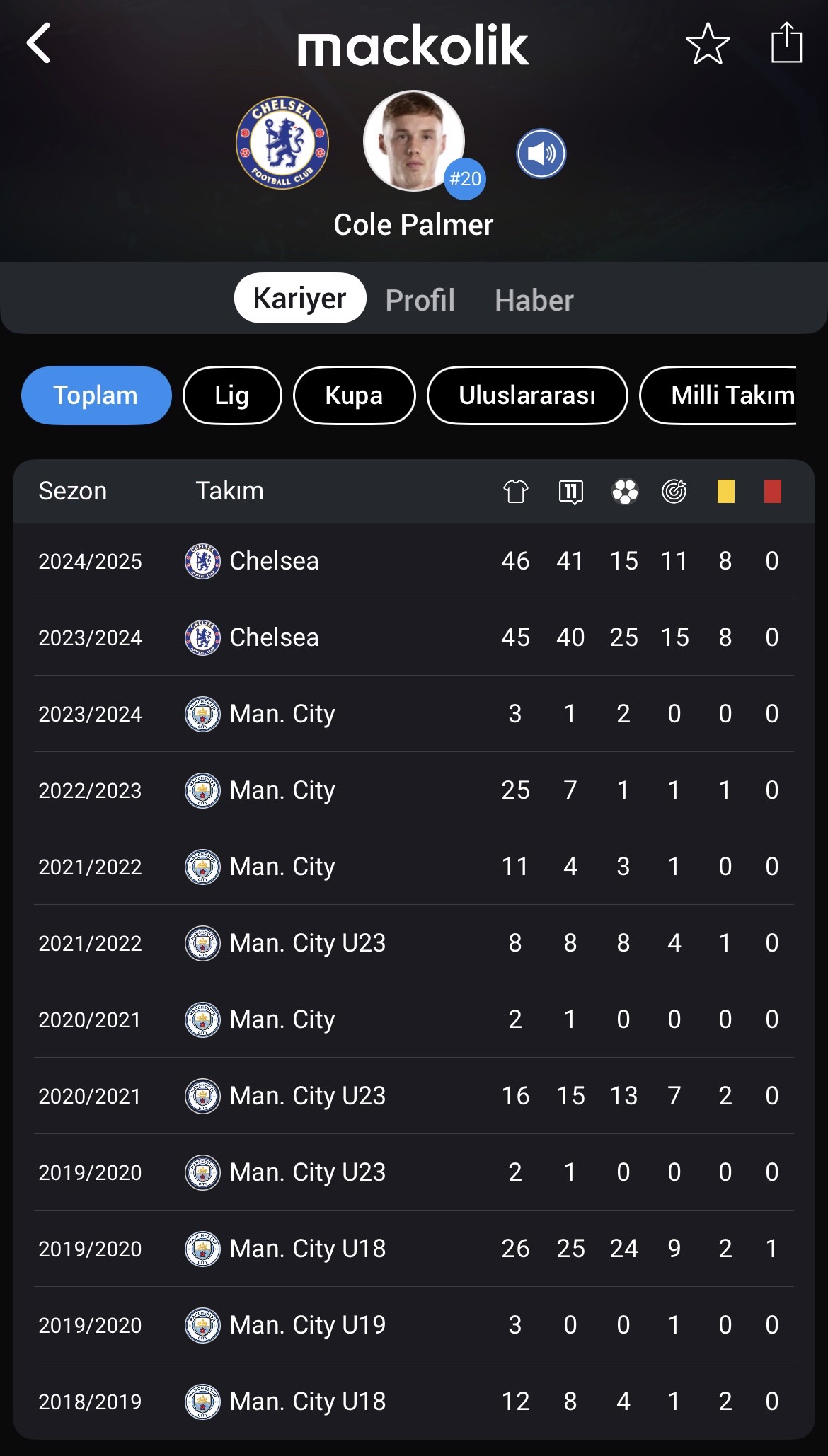Share this player page

[786, 43]
